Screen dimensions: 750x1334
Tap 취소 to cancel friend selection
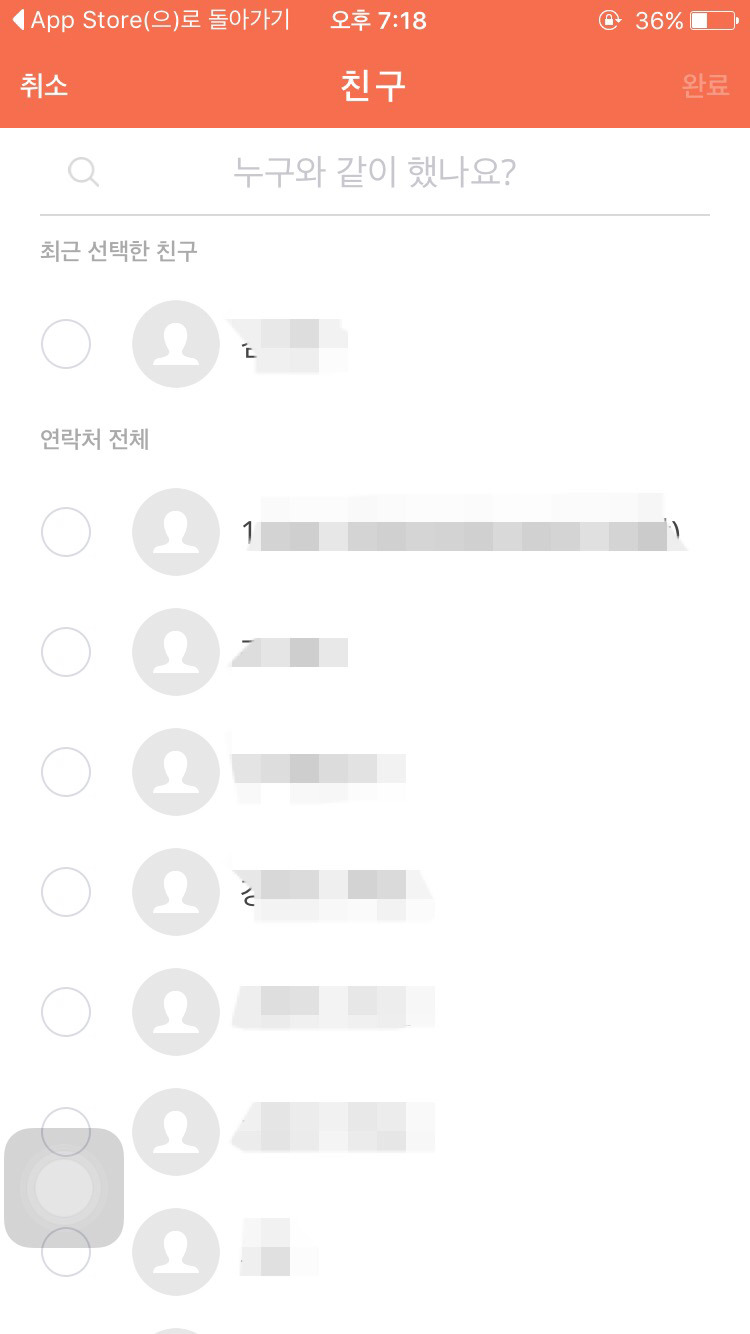[44, 86]
